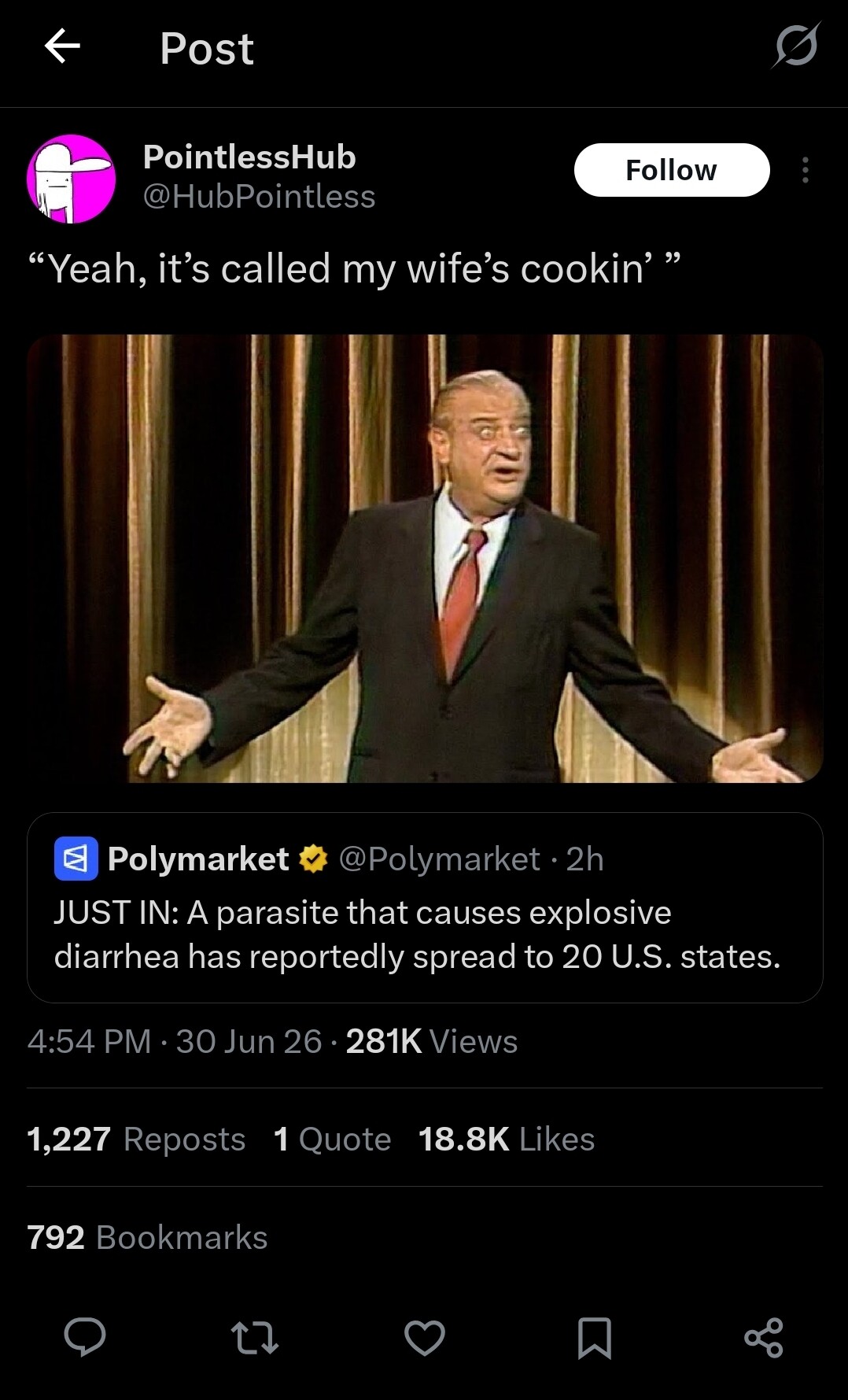Image resolution: width=848 pixels, height=1400 pixels.
Task: Repost this post
Action: (x=255, y=1337)
